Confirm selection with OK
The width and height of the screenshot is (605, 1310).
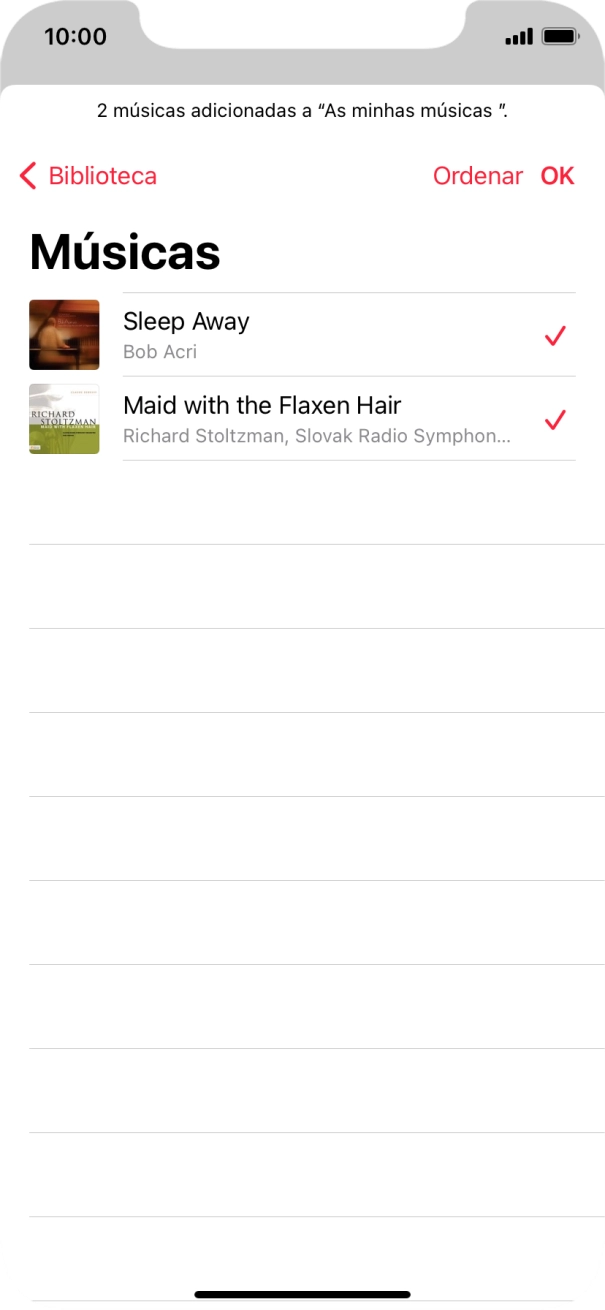pyautogui.click(x=557, y=176)
